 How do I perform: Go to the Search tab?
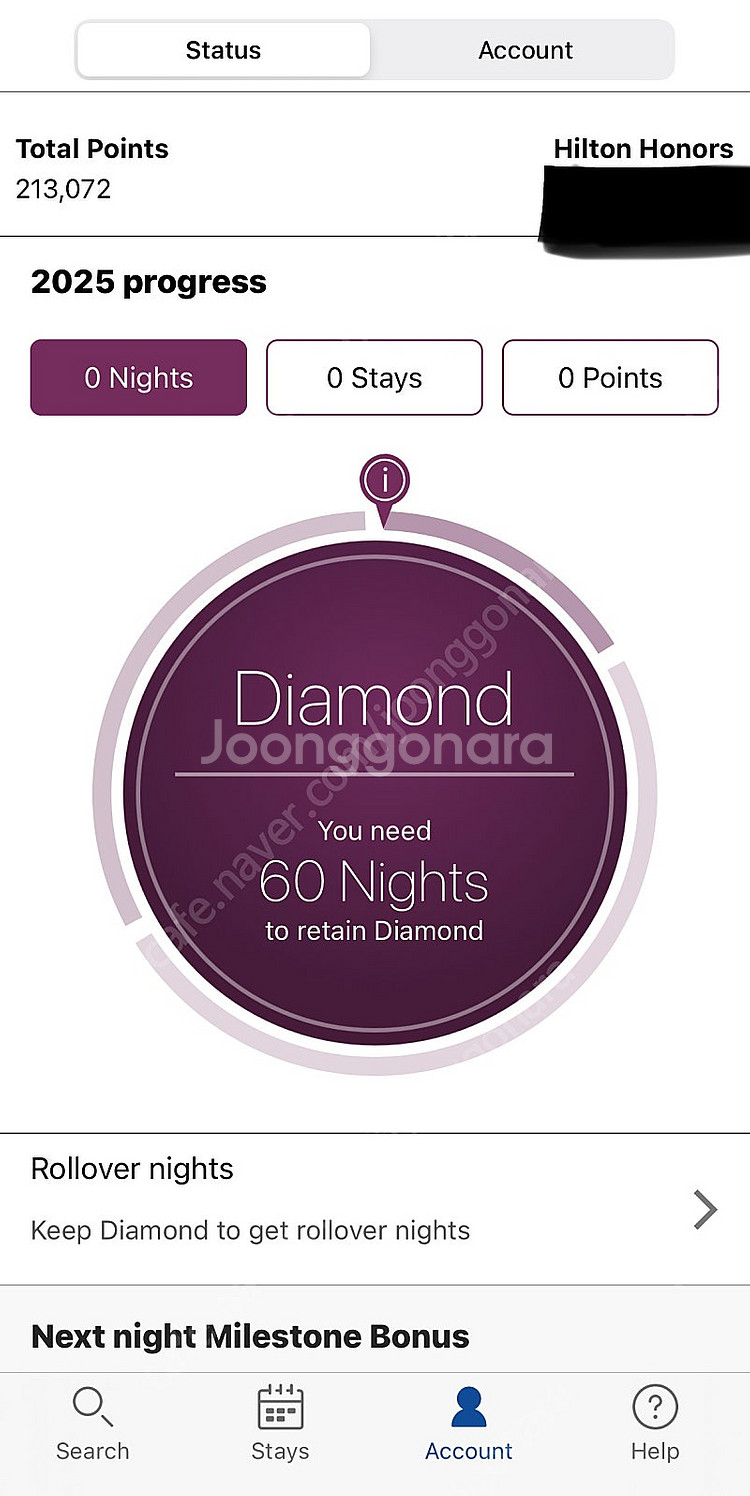coord(93,1424)
